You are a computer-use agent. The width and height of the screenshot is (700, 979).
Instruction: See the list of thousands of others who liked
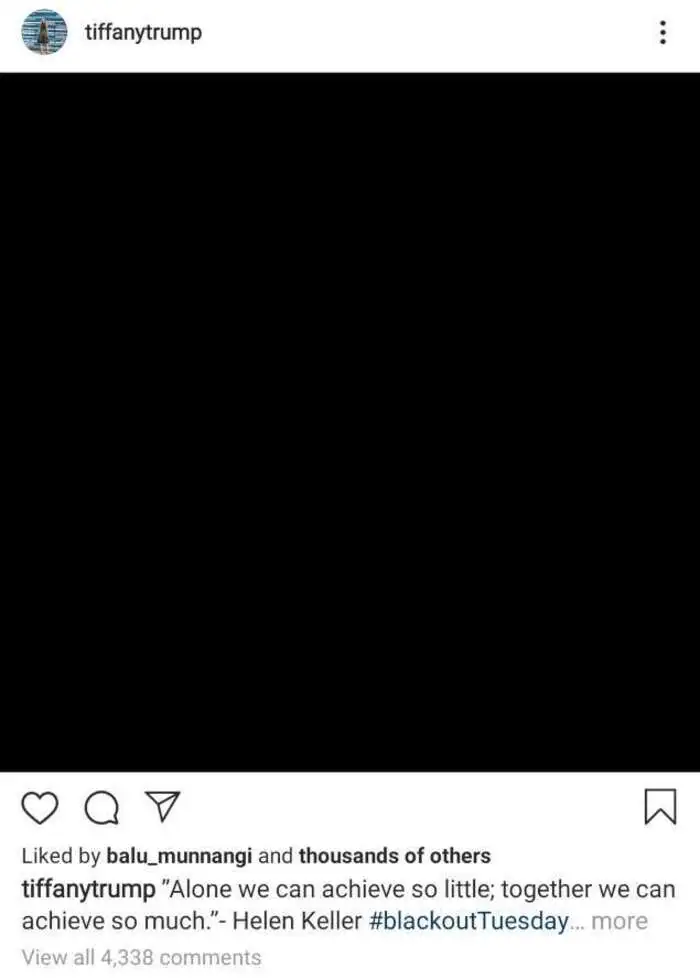point(394,856)
